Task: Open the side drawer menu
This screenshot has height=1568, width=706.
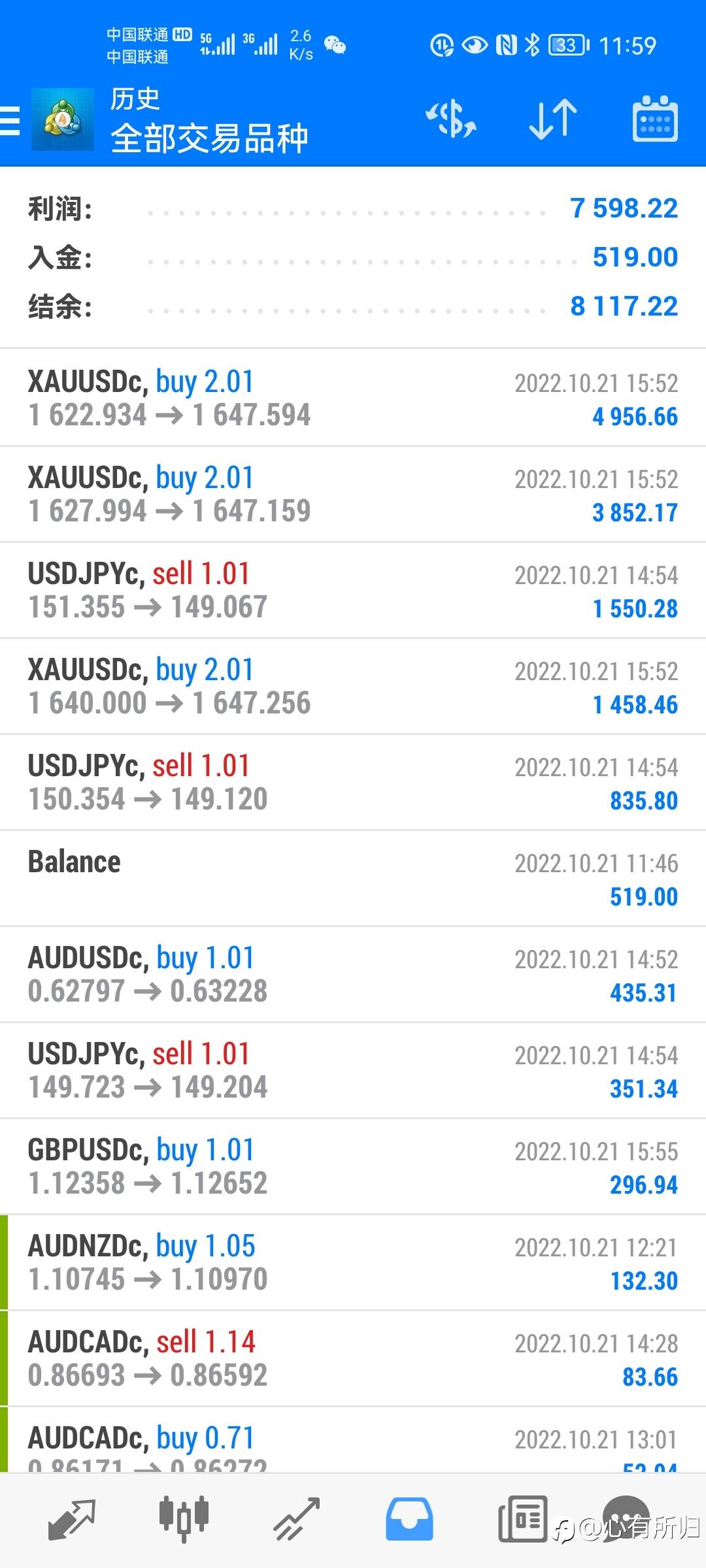Action: click(11, 121)
